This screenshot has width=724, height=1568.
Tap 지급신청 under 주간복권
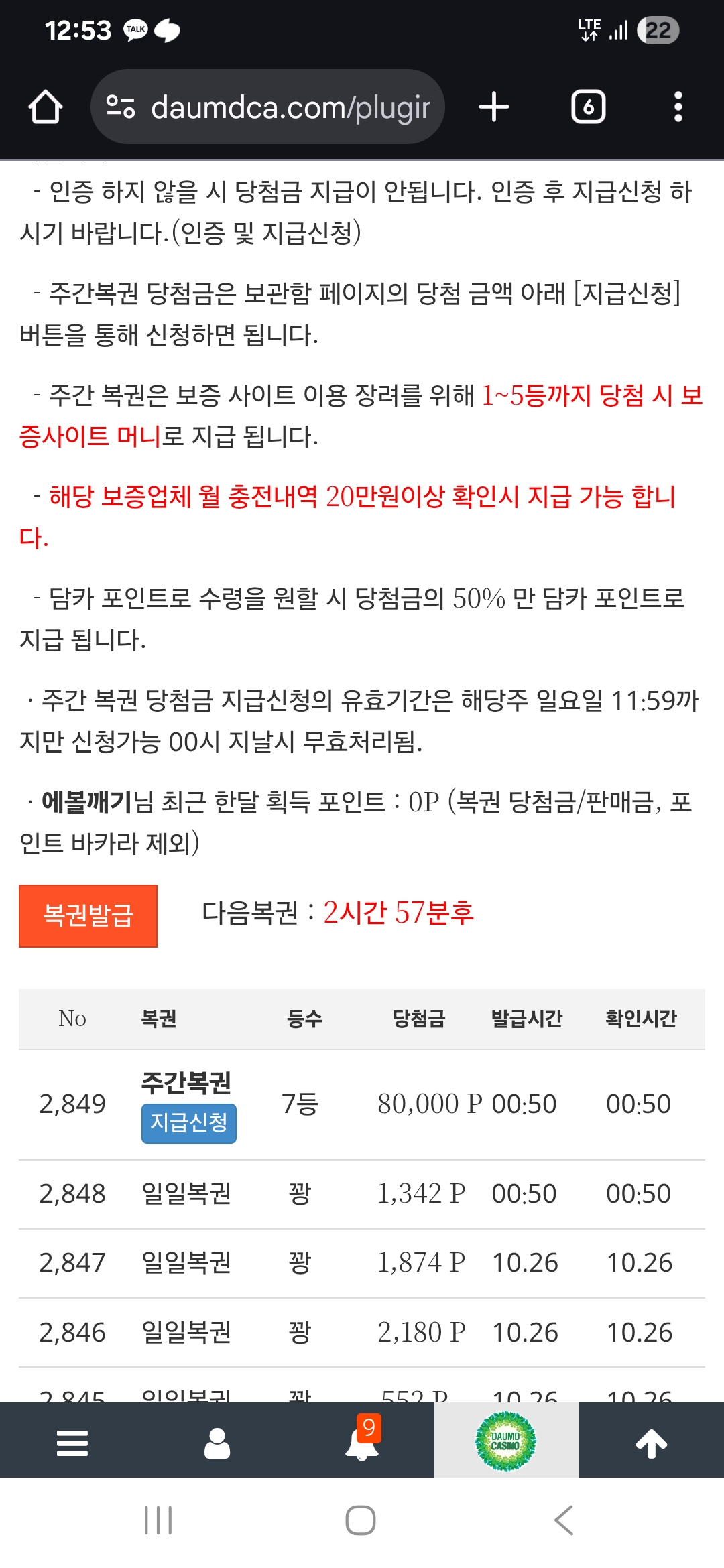[x=188, y=1123]
